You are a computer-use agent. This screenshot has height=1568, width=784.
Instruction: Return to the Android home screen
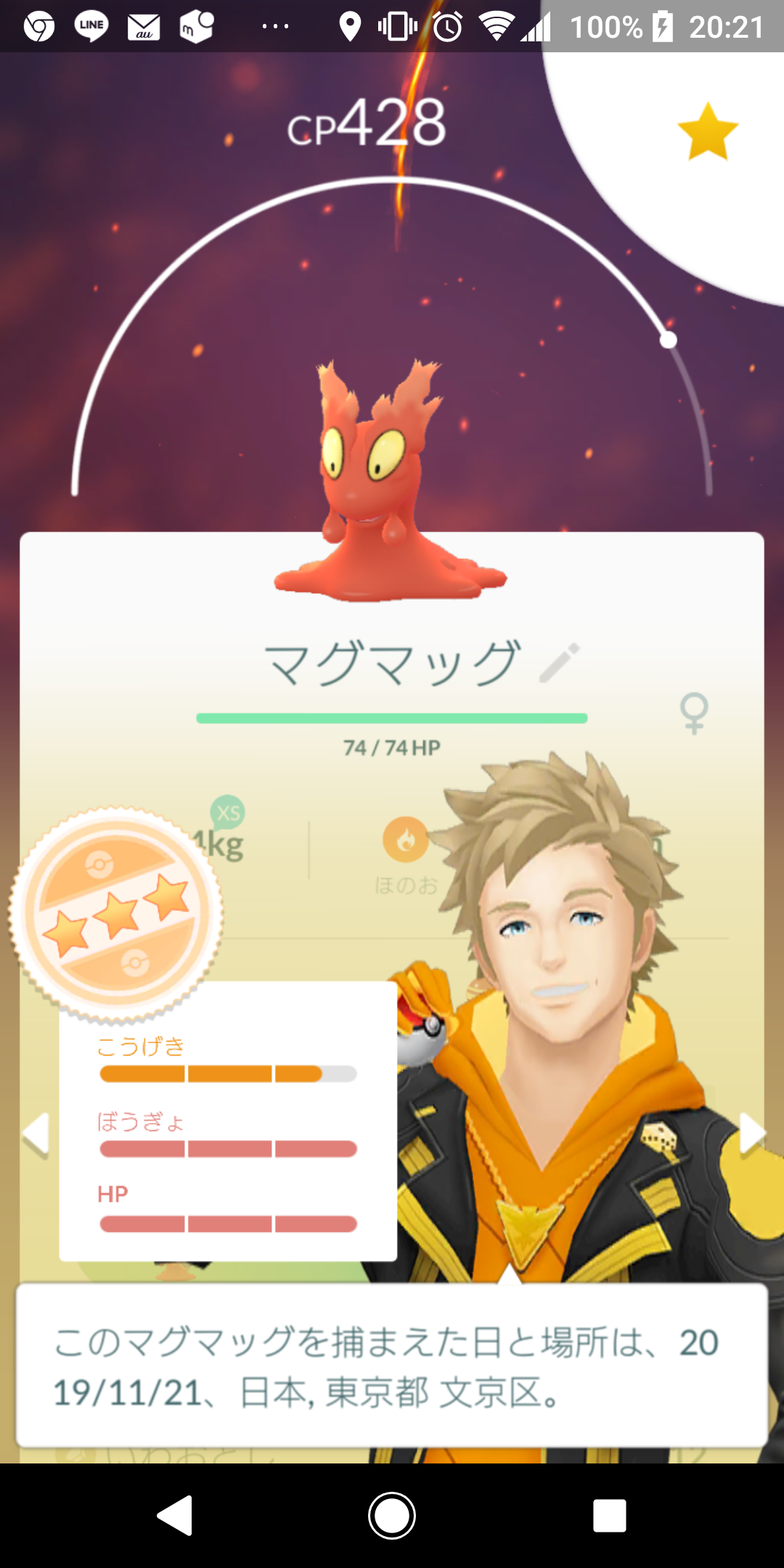pos(392,1516)
